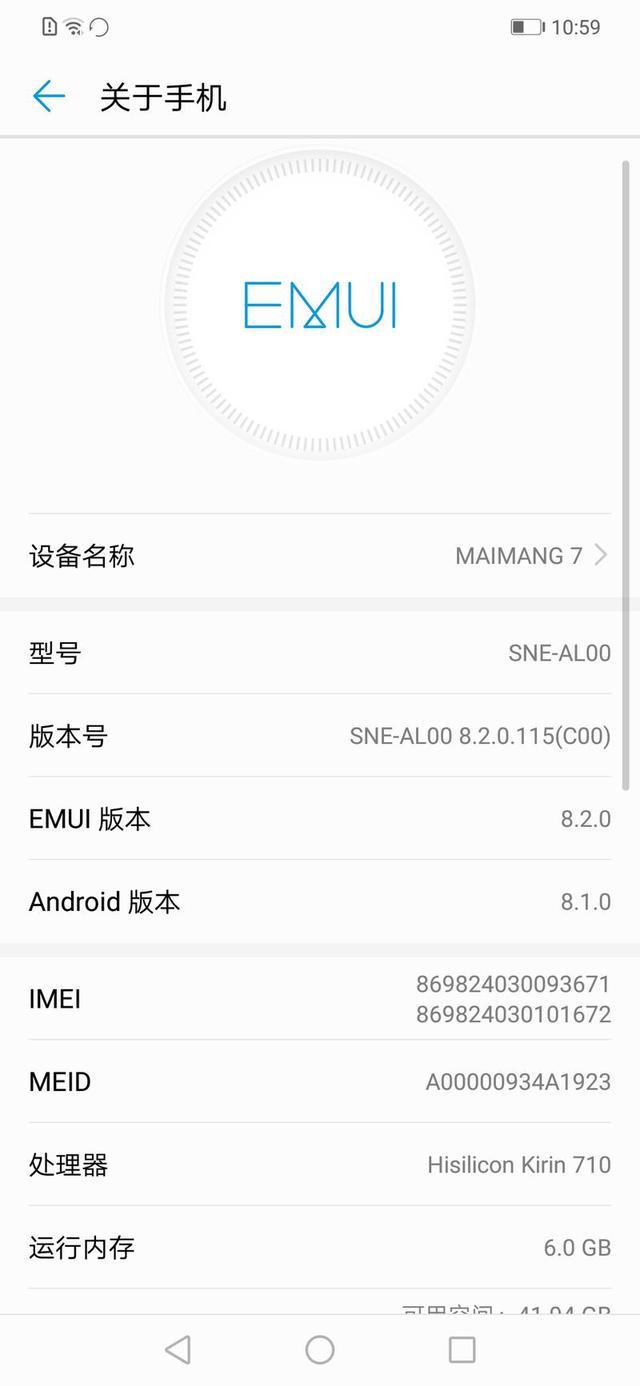Tap the home button in the navigation bar

320,1350
